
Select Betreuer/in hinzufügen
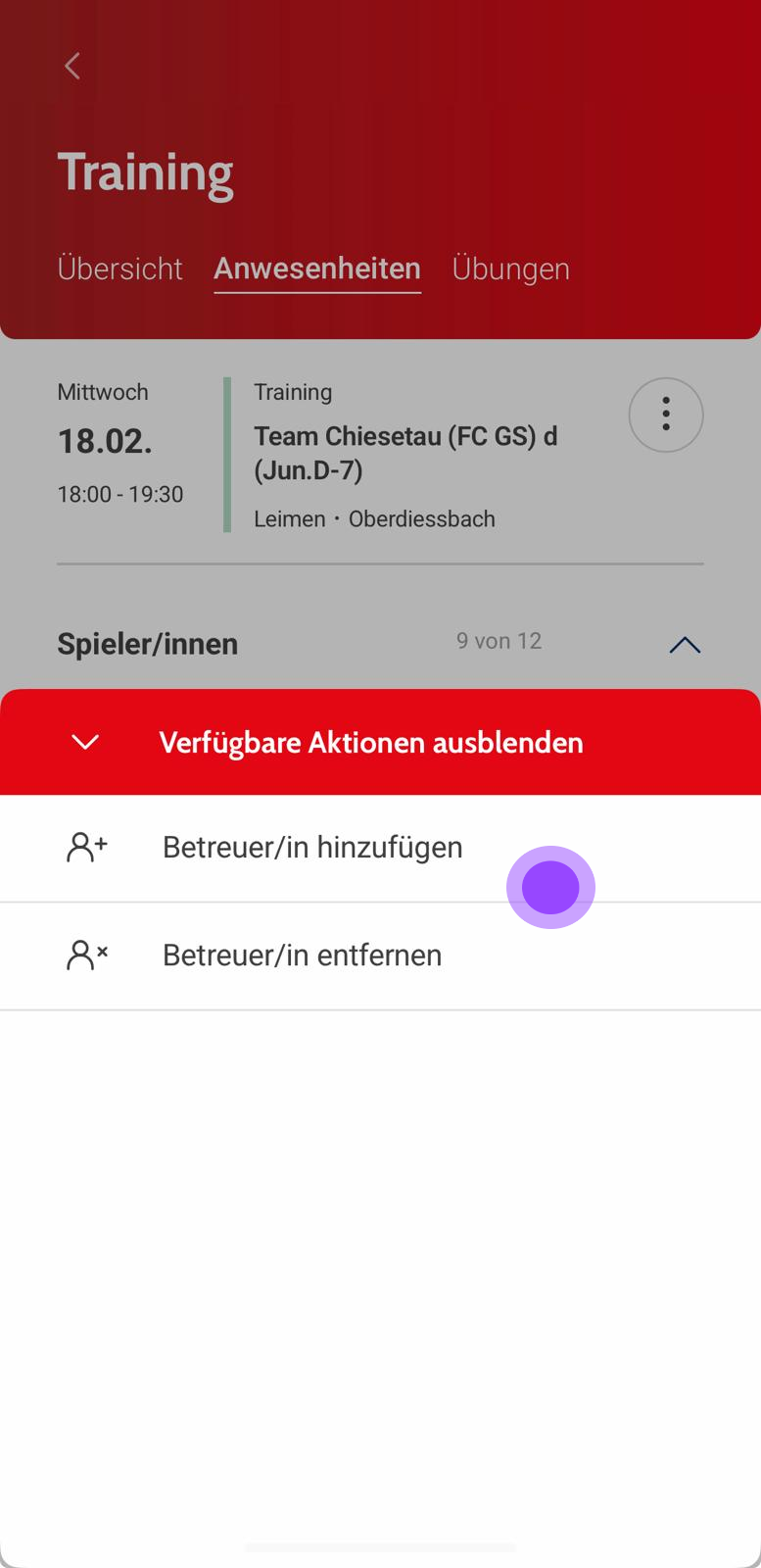(312, 848)
